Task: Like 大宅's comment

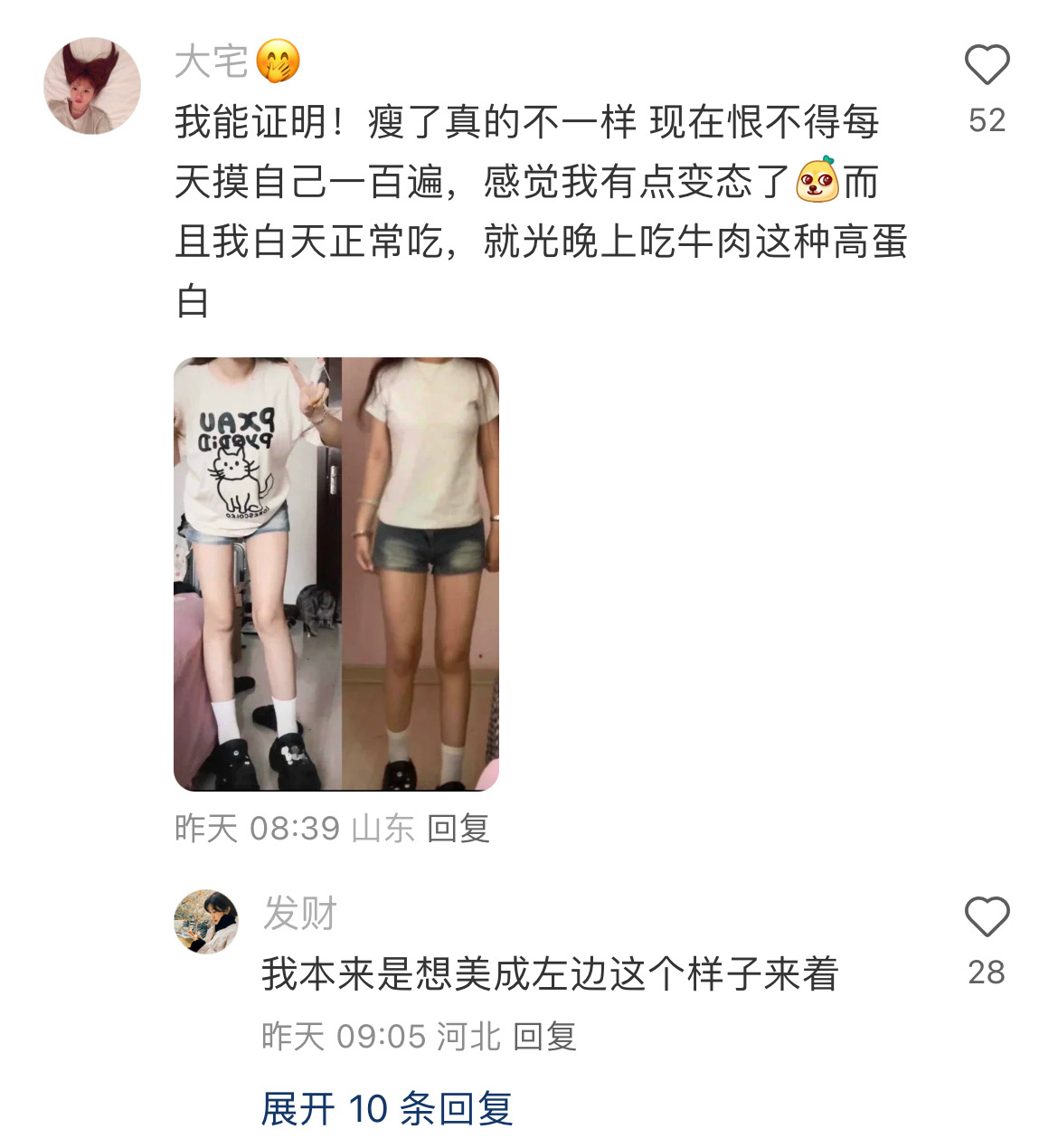Action: point(987,65)
